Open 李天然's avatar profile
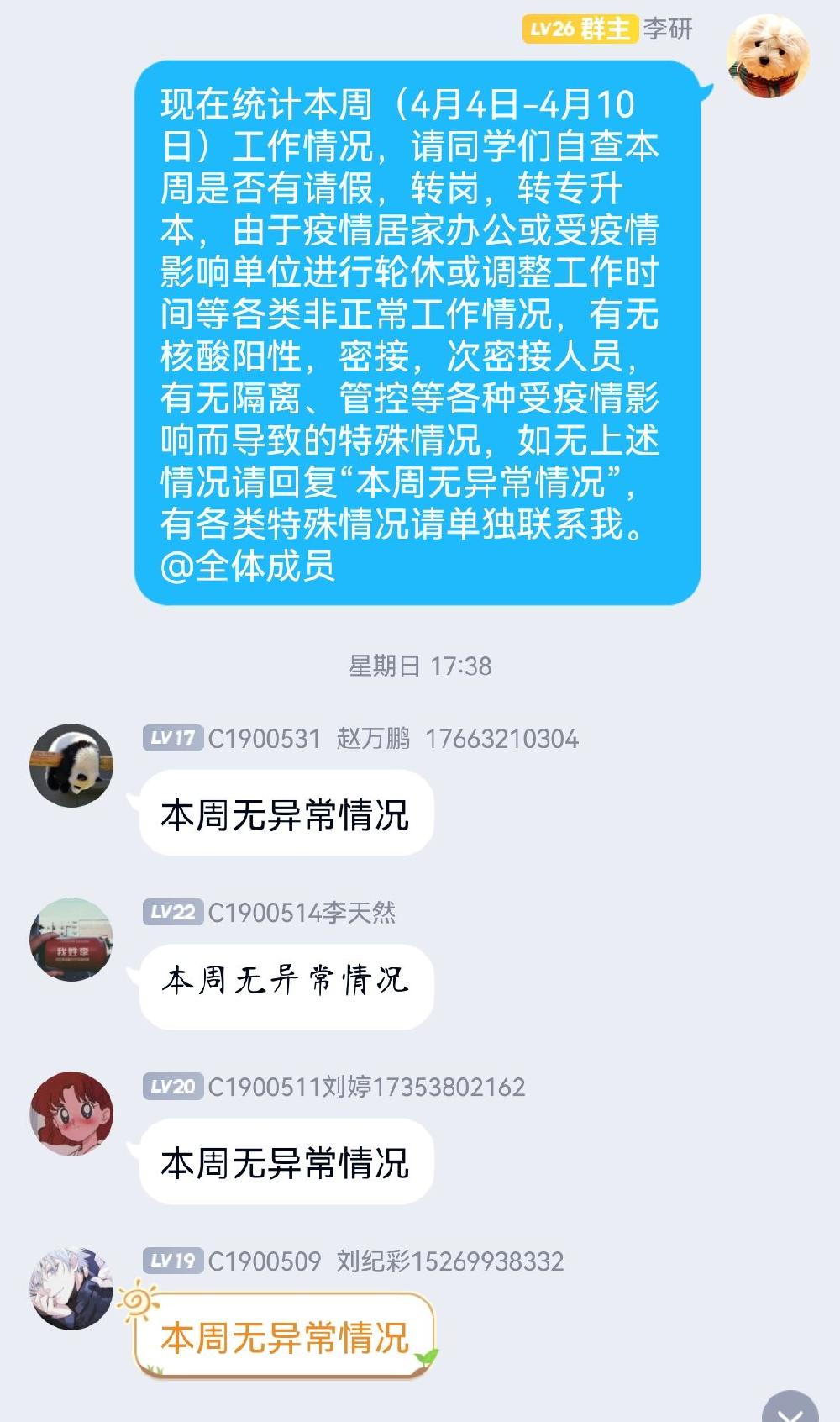840x1422 pixels. tap(71, 939)
